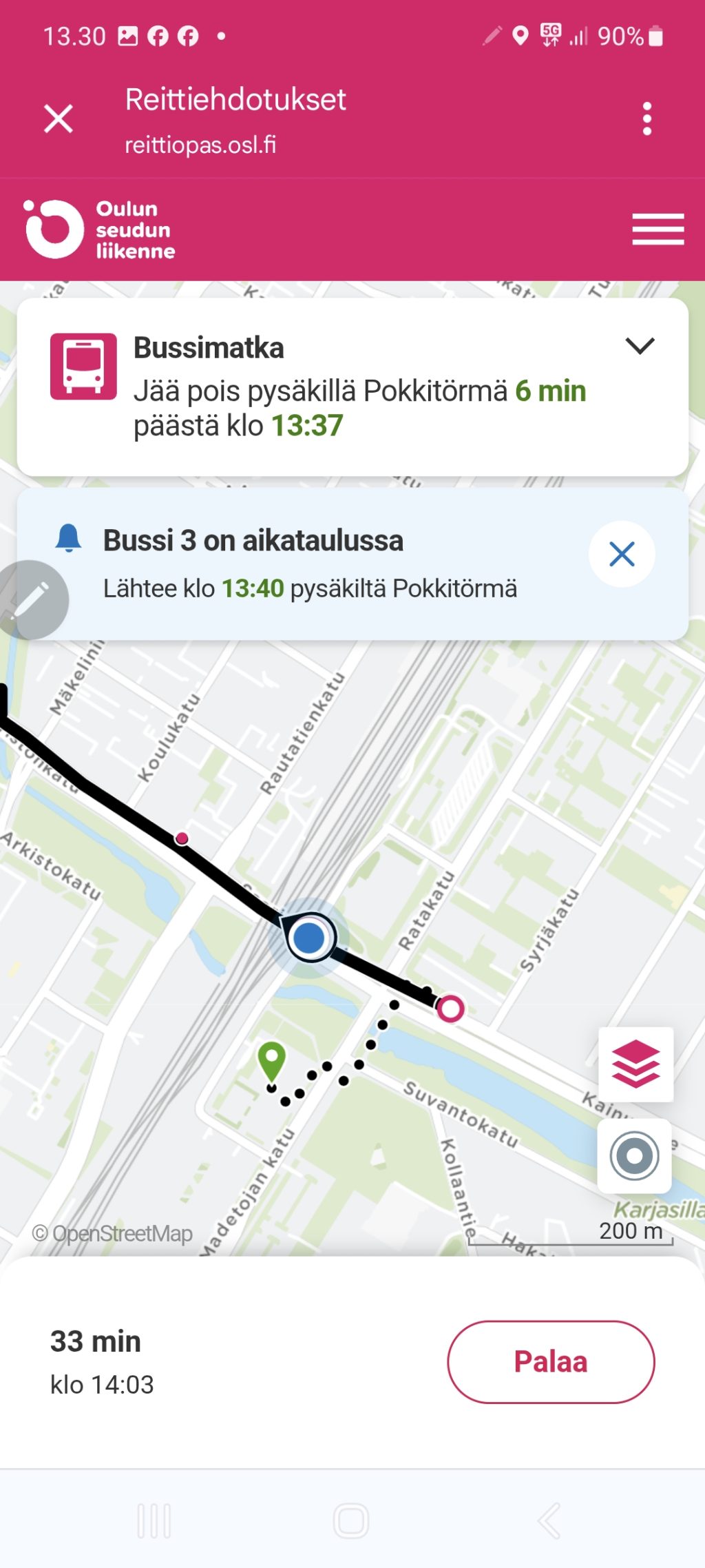Open the Oulun seudun liikenne home logo

point(100,229)
